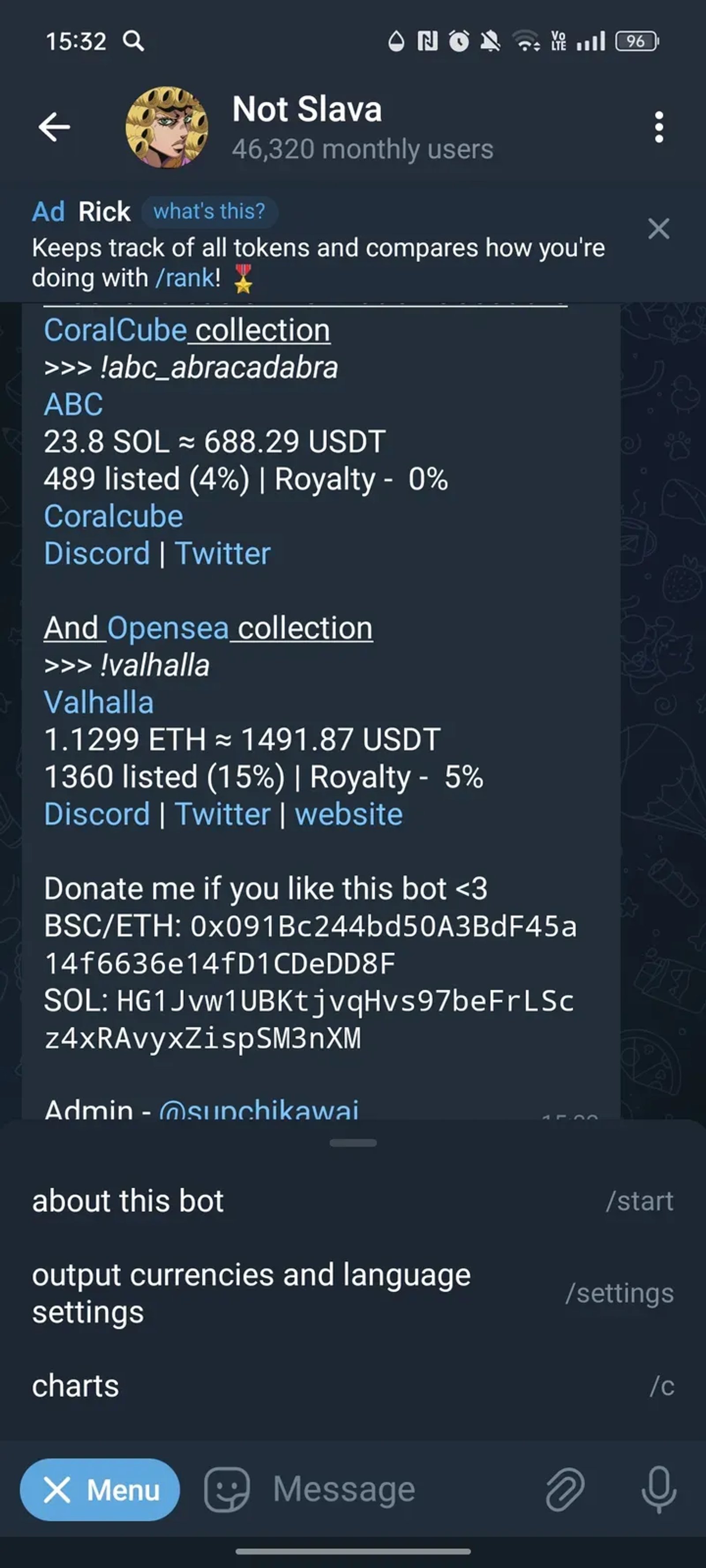Image resolution: width=706 pixels, height=1568 pixels.
Task: Open the sticker and emoji picker
Action: point(227,1490)
